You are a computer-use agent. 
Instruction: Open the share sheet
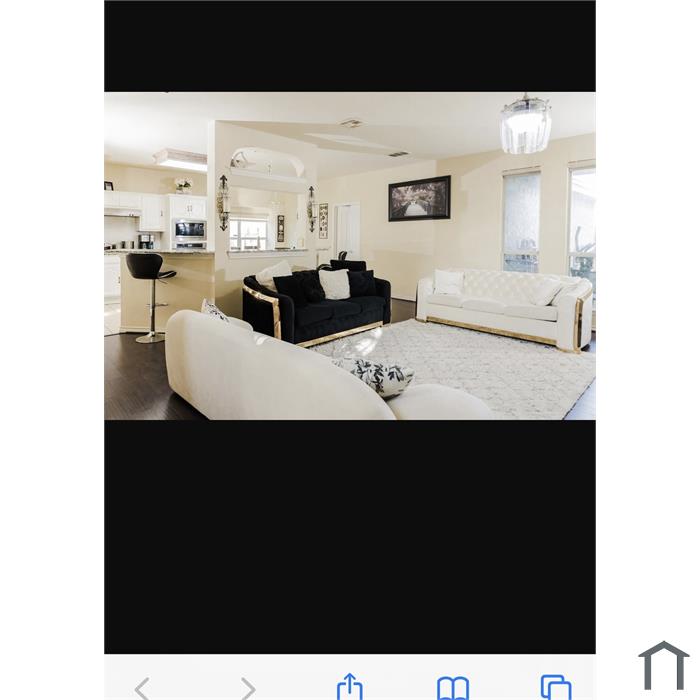349,686
